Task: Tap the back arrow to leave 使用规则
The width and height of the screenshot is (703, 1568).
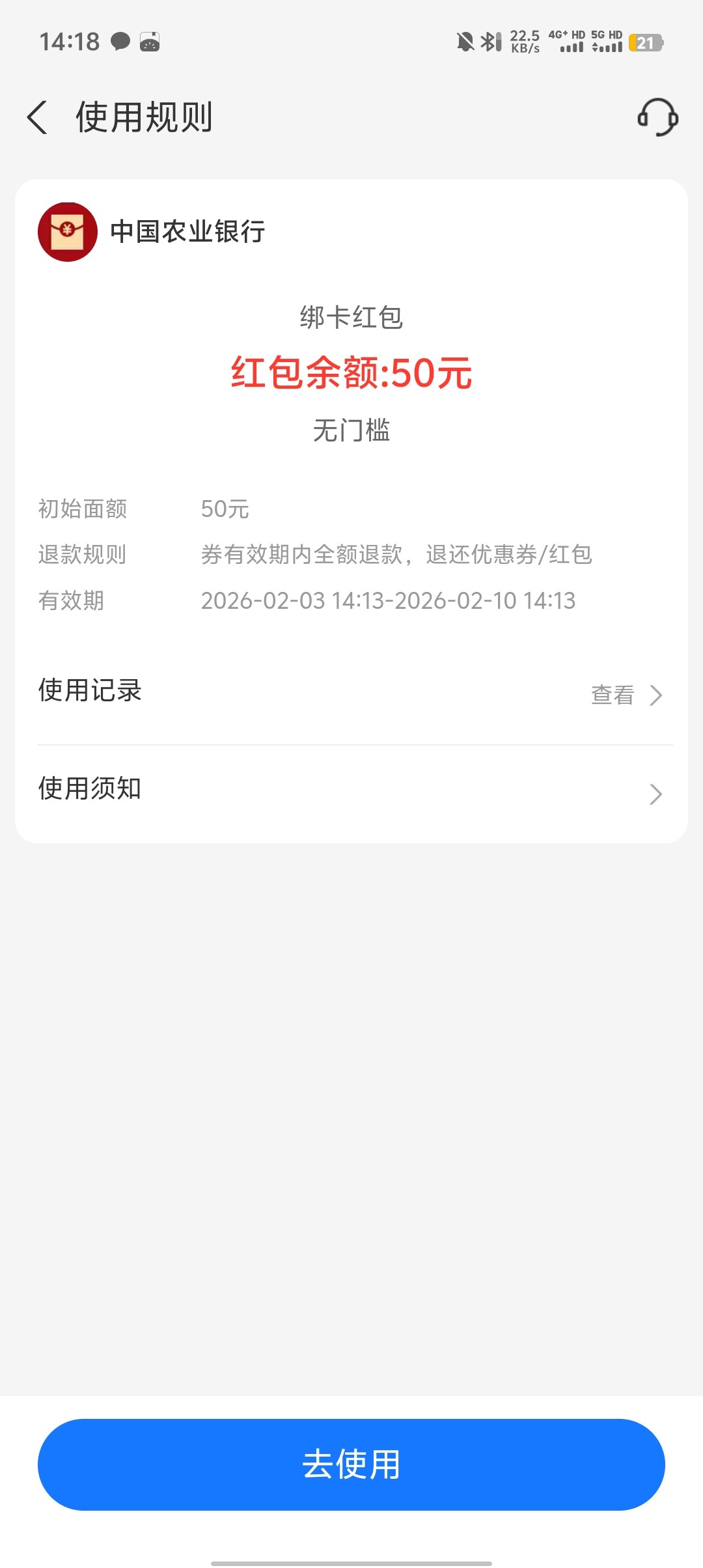Action: (x=37, y=118)
